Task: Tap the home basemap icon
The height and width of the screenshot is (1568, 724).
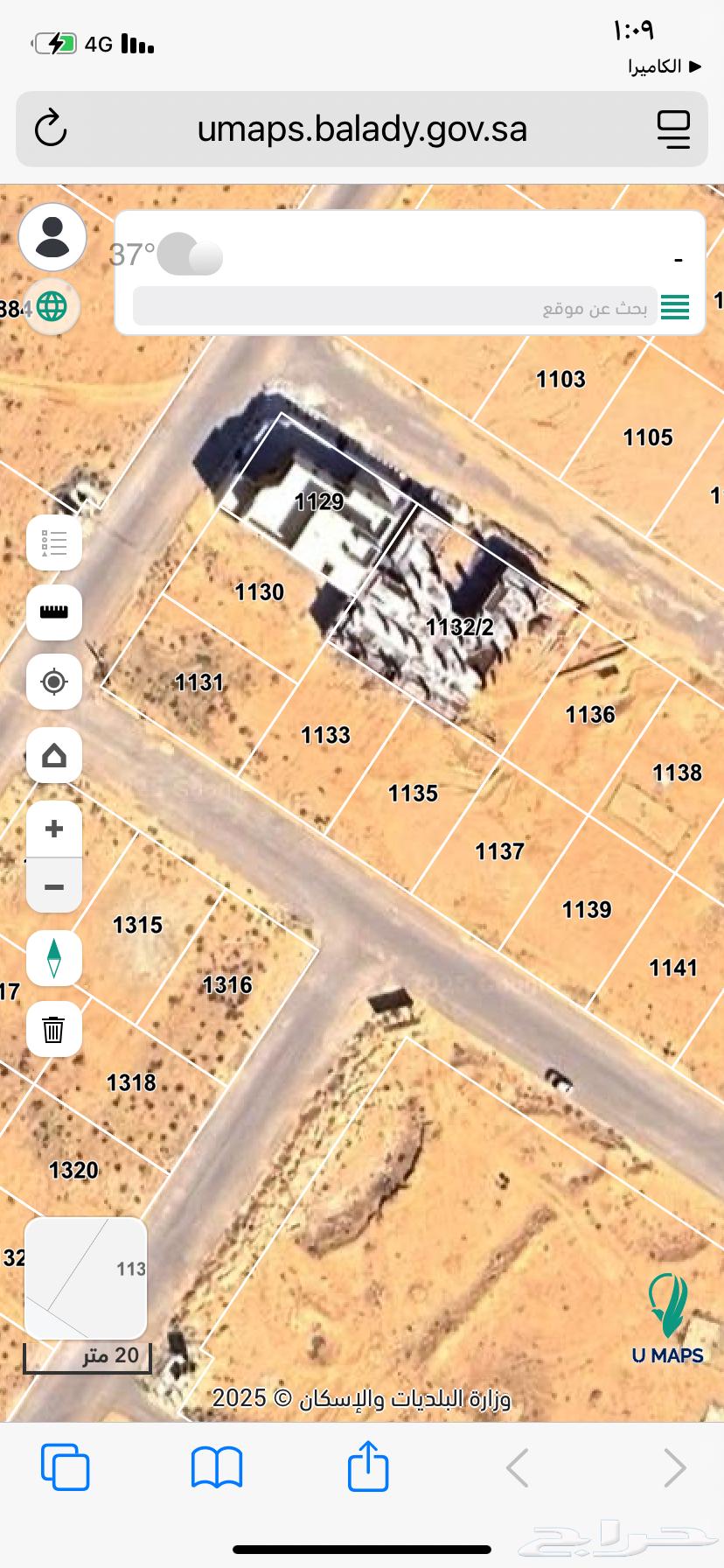Action: pyautogui.click(x=53, y=755)
